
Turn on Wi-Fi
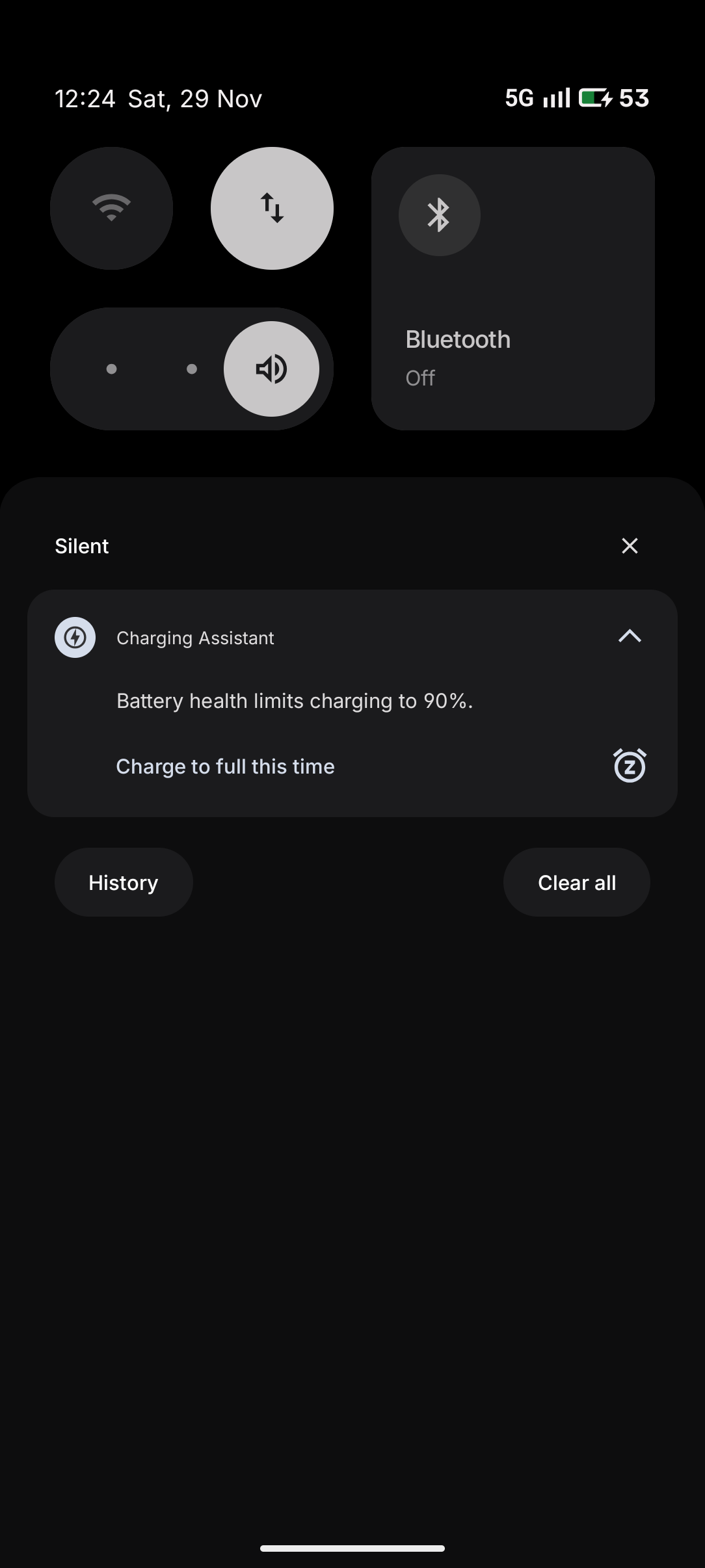[111, 208]
